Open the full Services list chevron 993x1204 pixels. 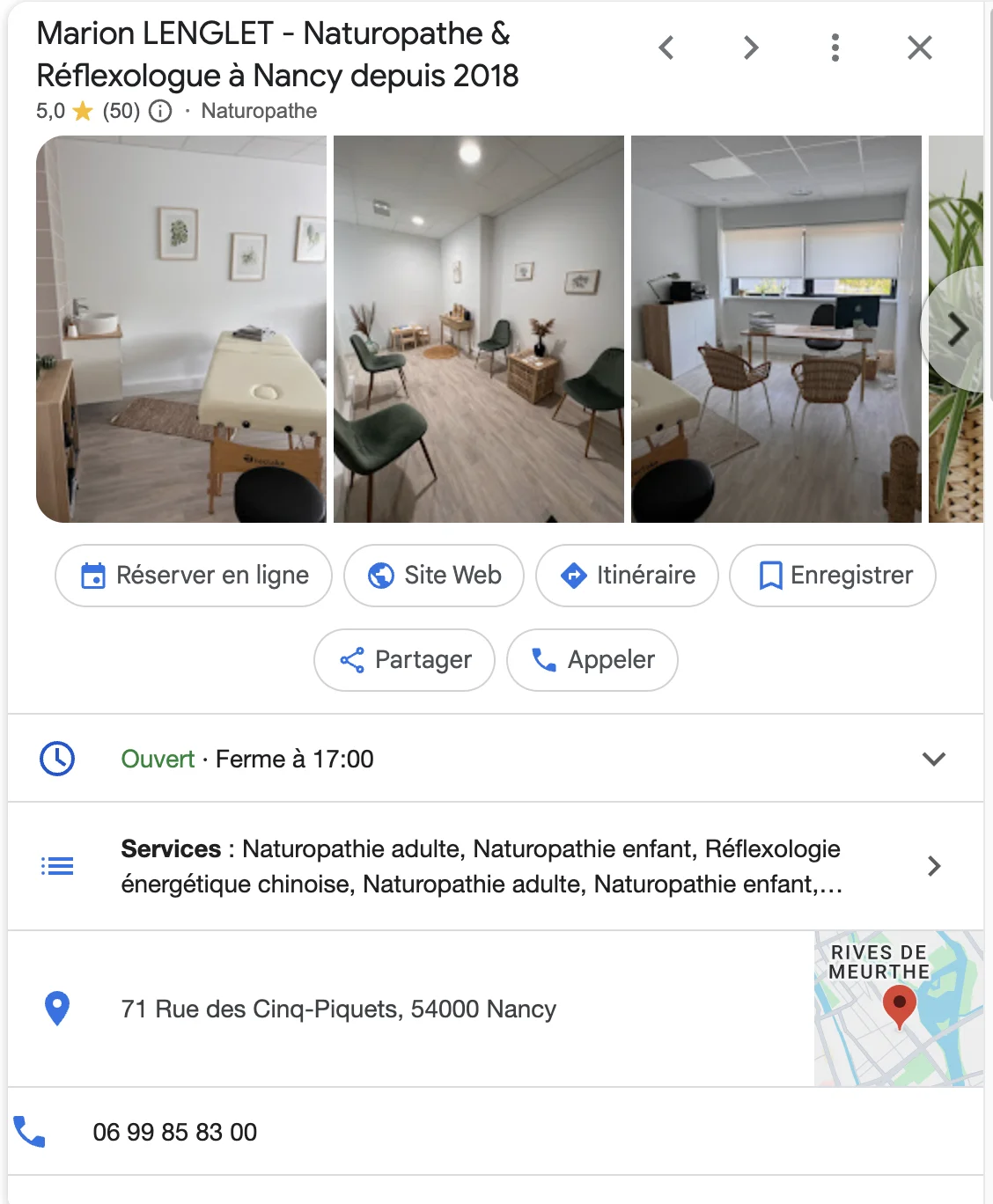point(935,865)
